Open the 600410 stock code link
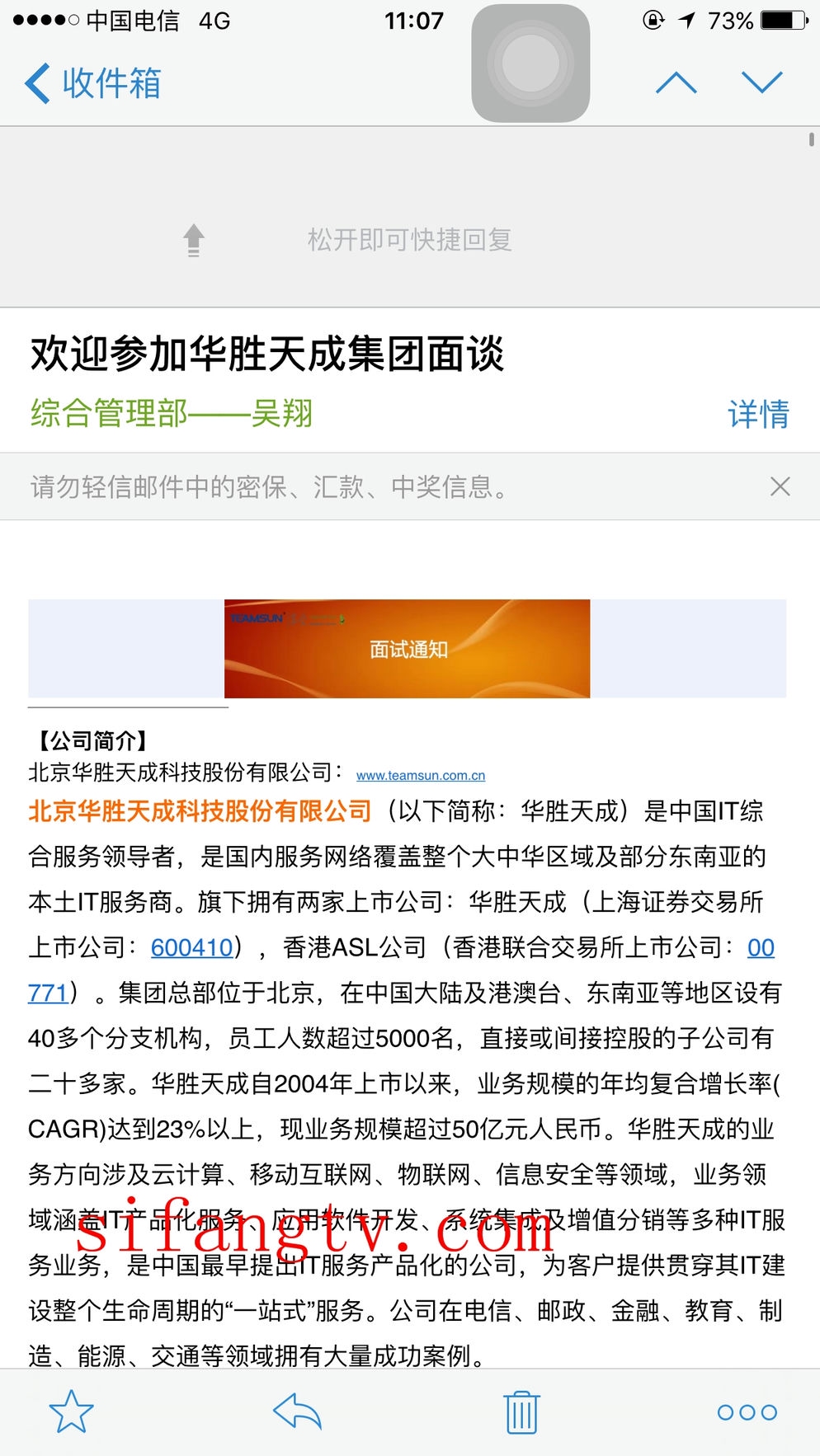Screen dimensions: 820x1456 pos(191,947)
